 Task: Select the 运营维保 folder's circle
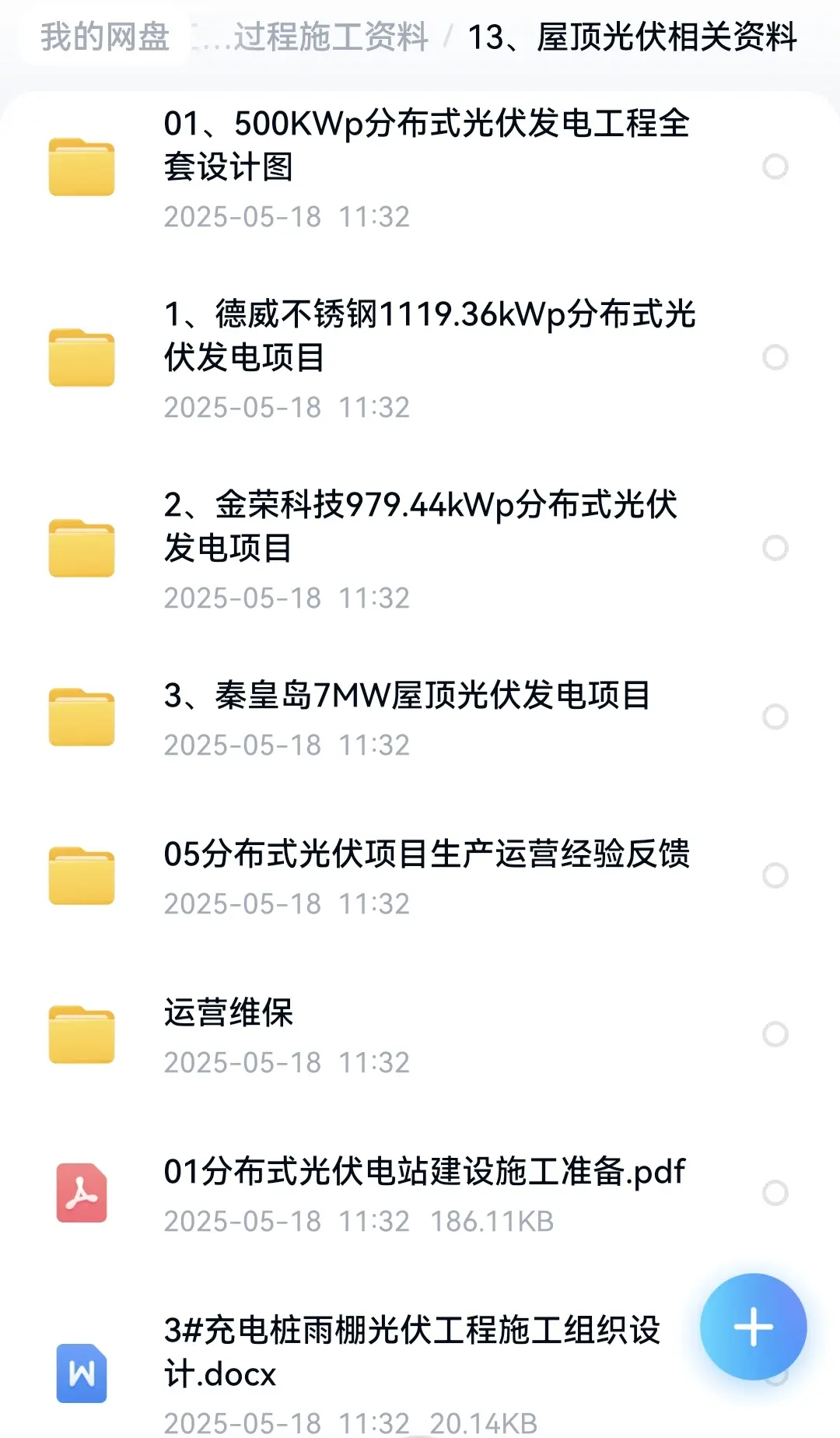click(x=775, y=1034)
